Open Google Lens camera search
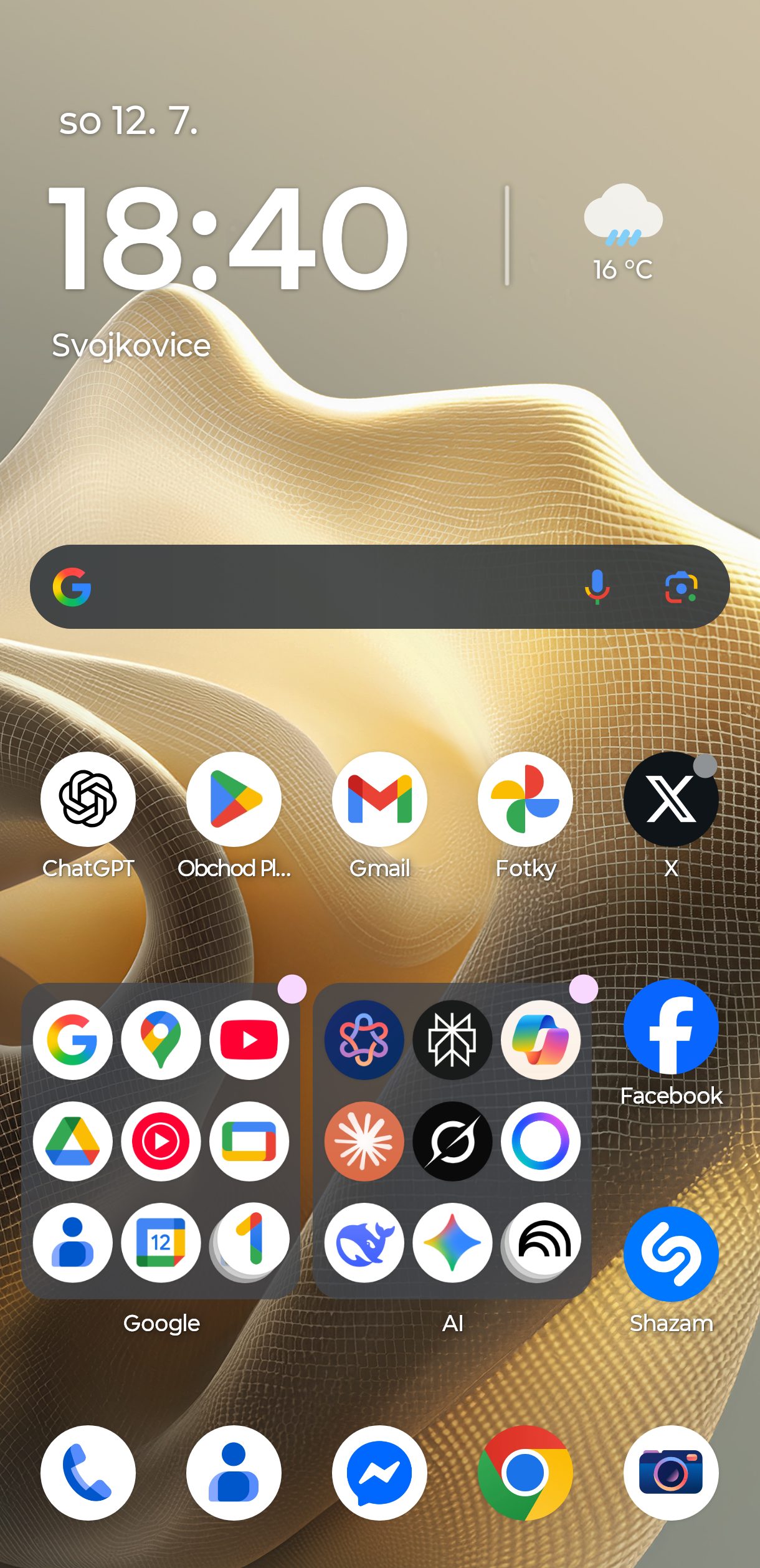This screenshot has width=760, height=1568. 681,586
